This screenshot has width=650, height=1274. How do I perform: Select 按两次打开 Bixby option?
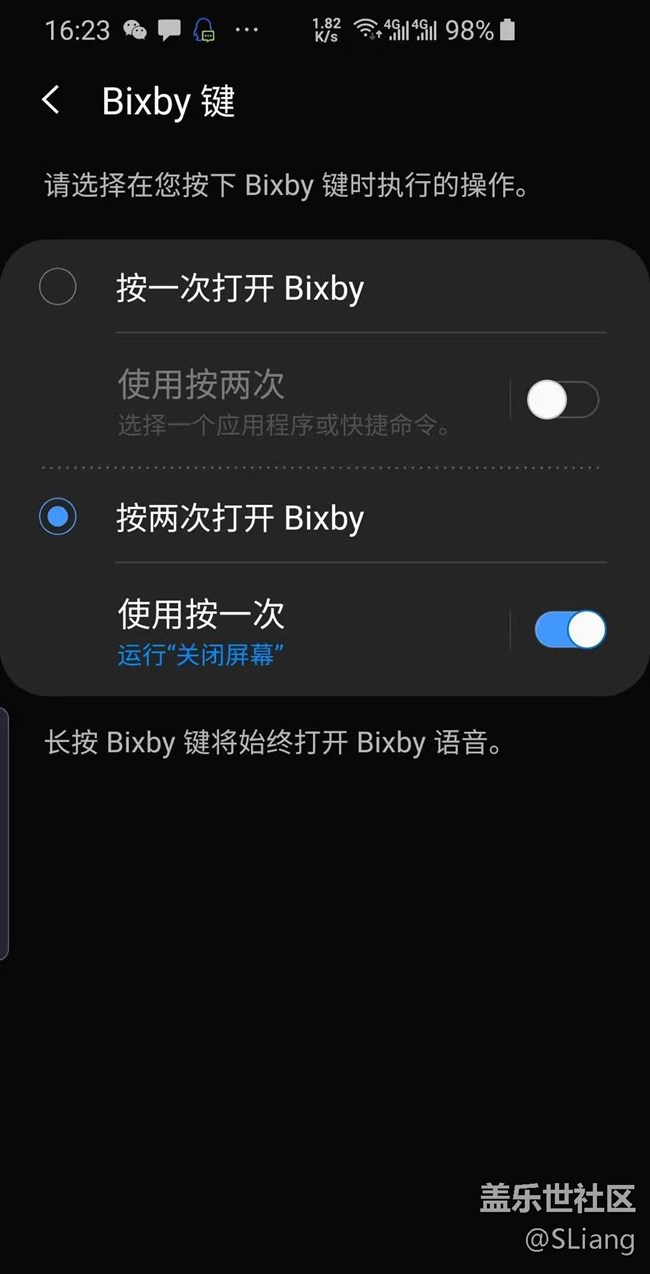coord(58,517)
